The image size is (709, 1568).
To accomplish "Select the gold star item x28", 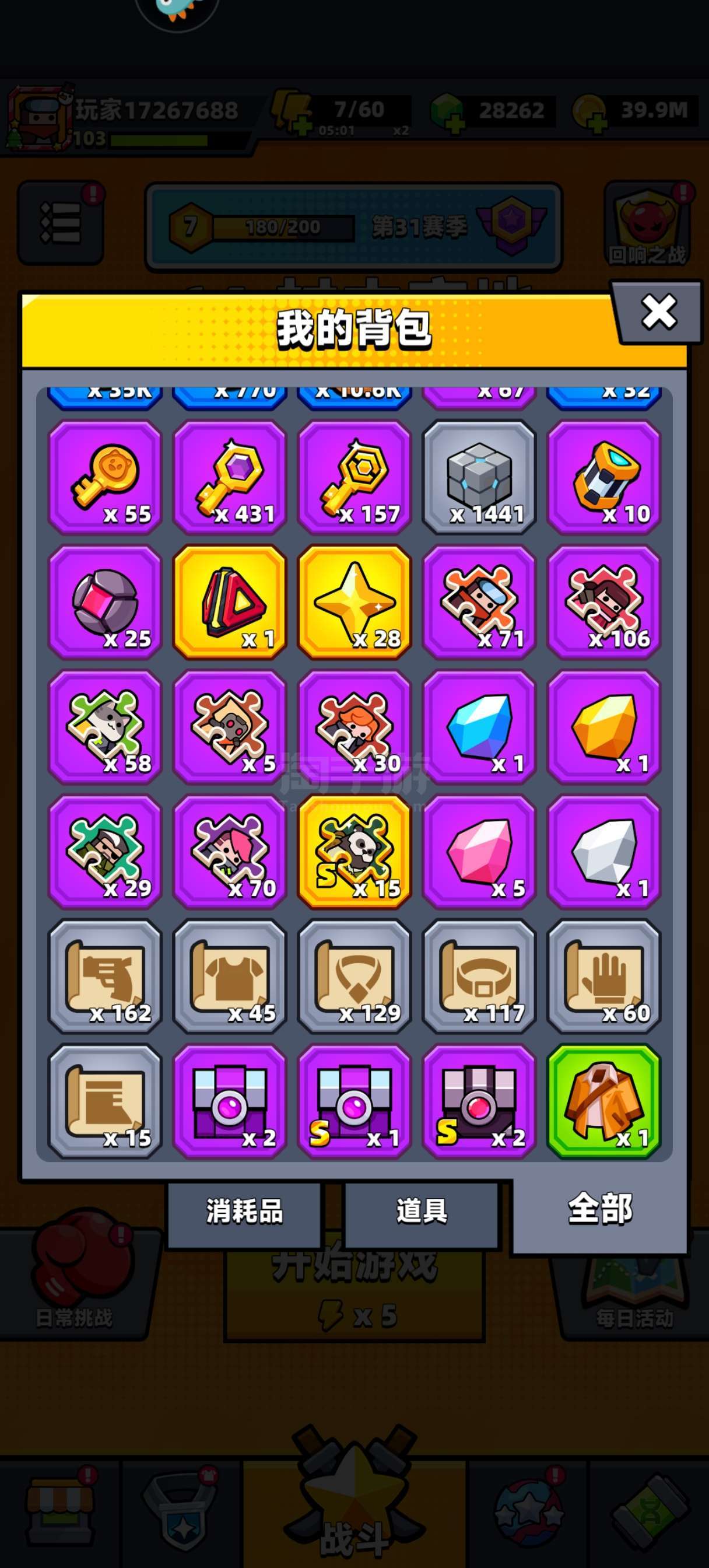I will click(355, 602).
